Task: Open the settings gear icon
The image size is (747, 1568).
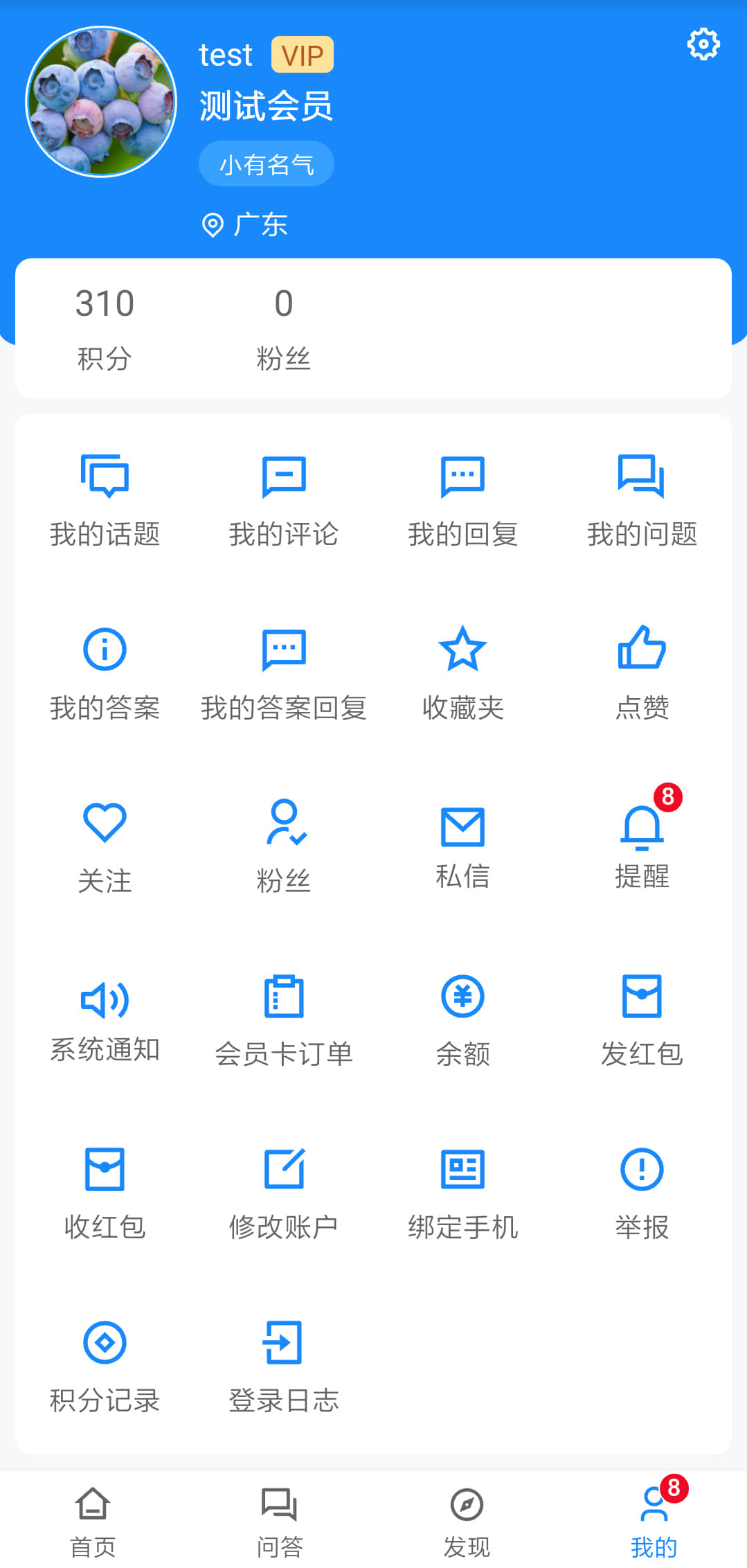Action: click(703, 44)
